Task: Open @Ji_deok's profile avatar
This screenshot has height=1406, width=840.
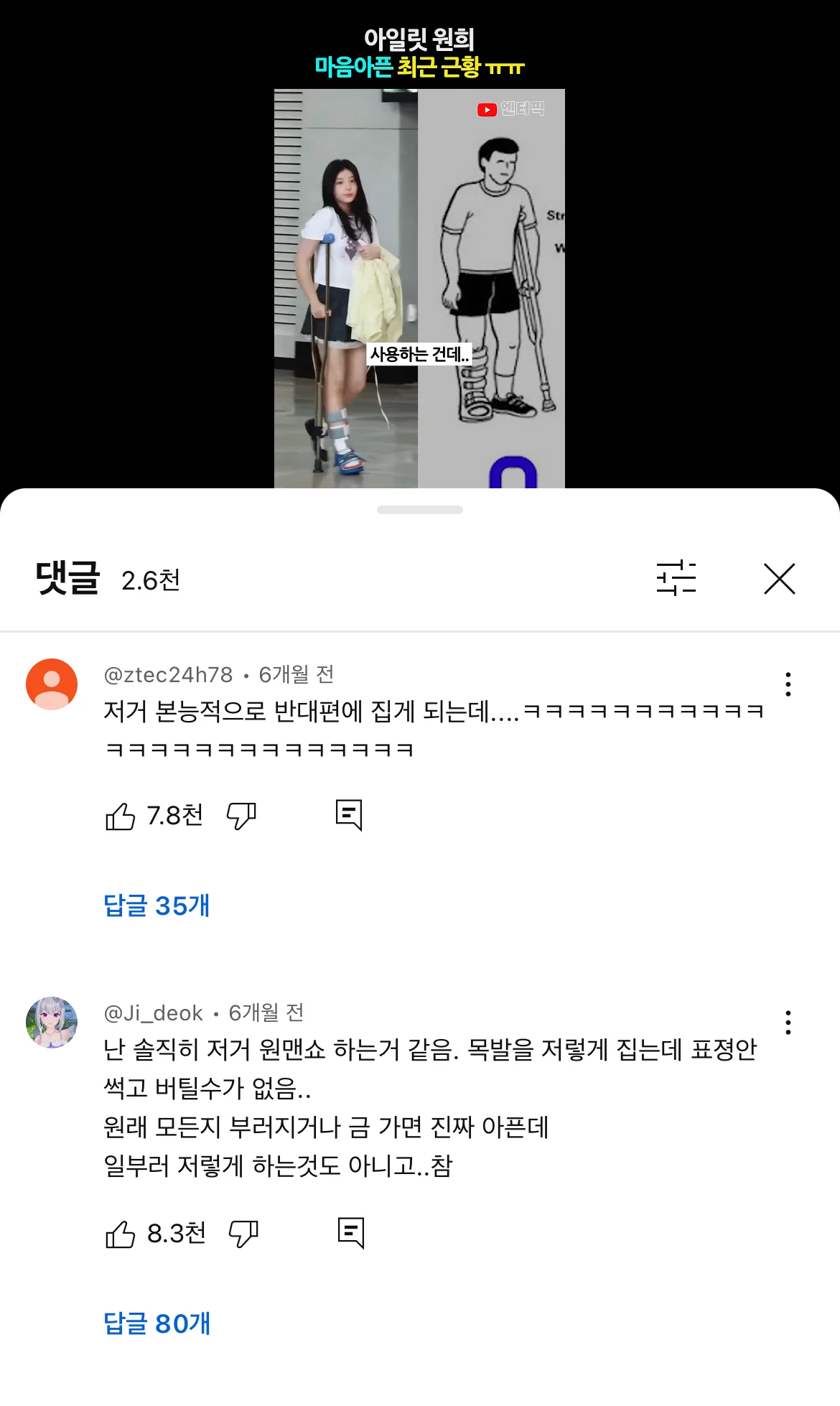Action: coord(52,1023)
